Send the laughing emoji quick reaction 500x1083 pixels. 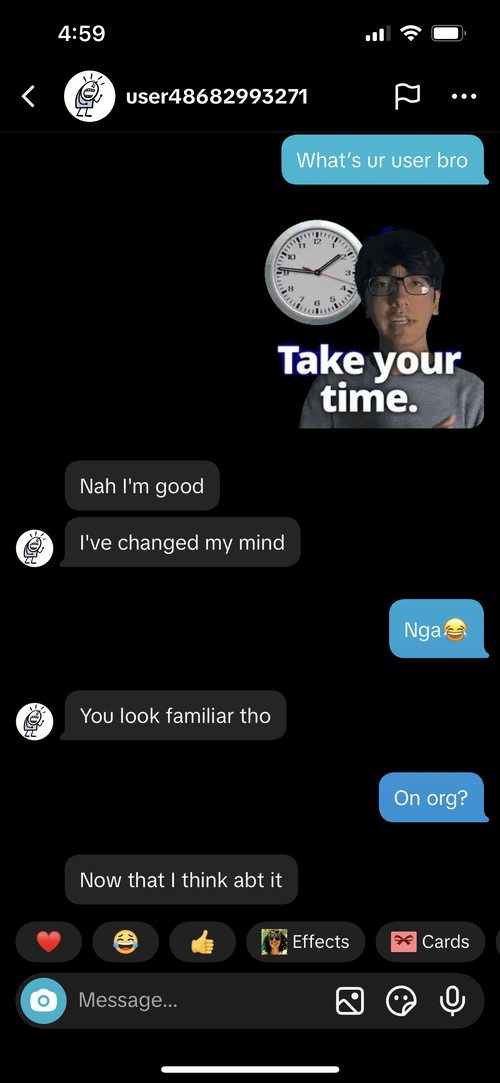pyautogui.click(x=125, y=941)
